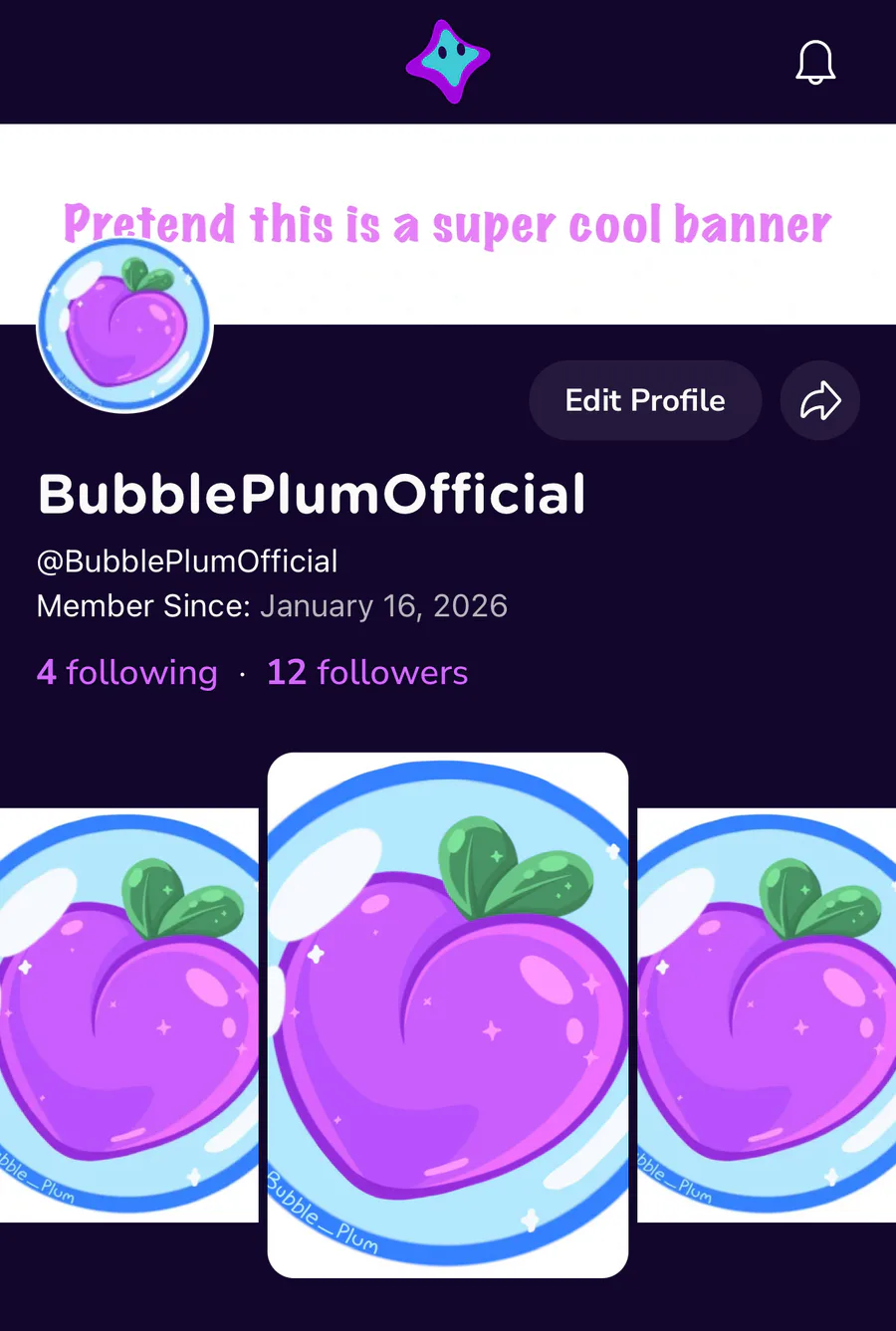Open the center plum image card

pyautogui.click(x=448, y=1015)
